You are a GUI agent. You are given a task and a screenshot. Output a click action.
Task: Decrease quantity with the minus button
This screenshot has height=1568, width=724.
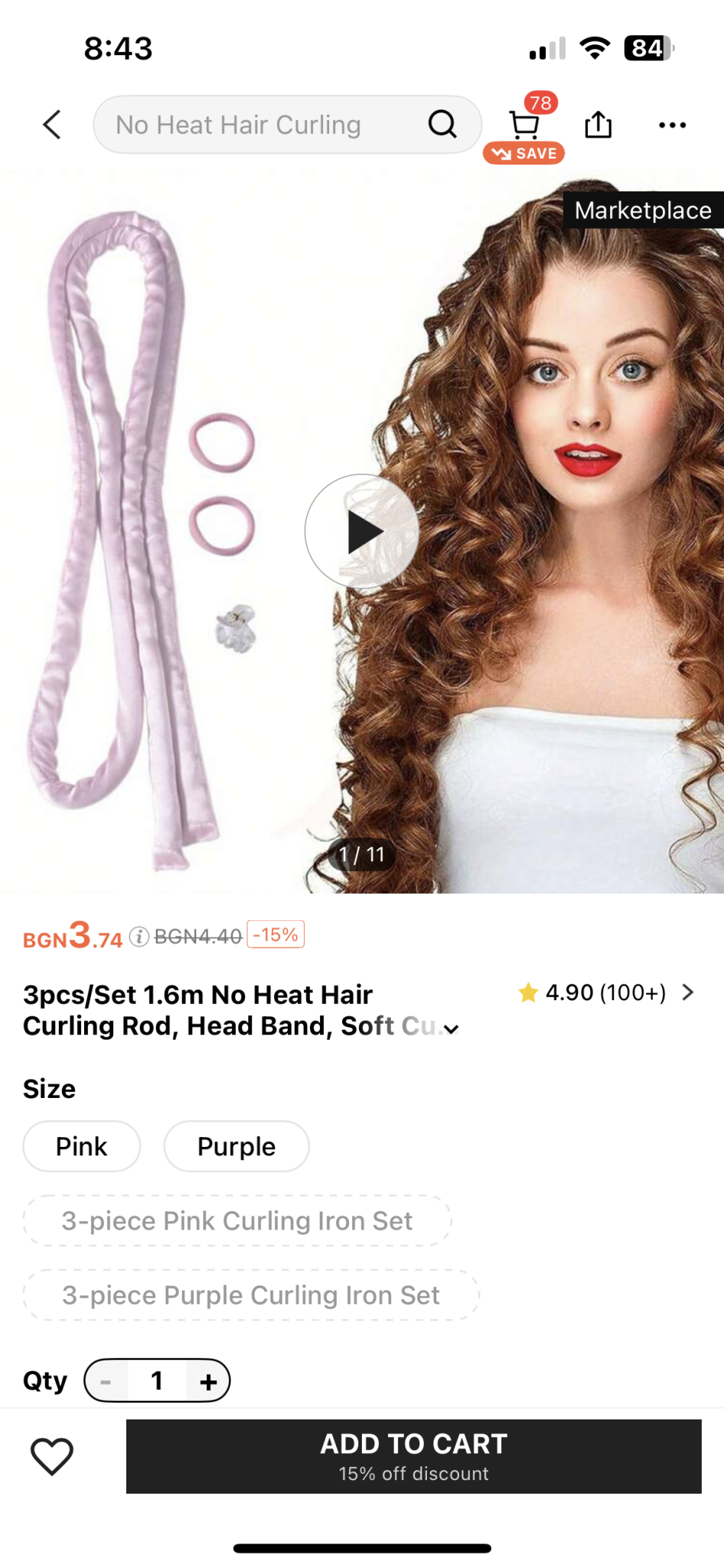click(106, 1381)
